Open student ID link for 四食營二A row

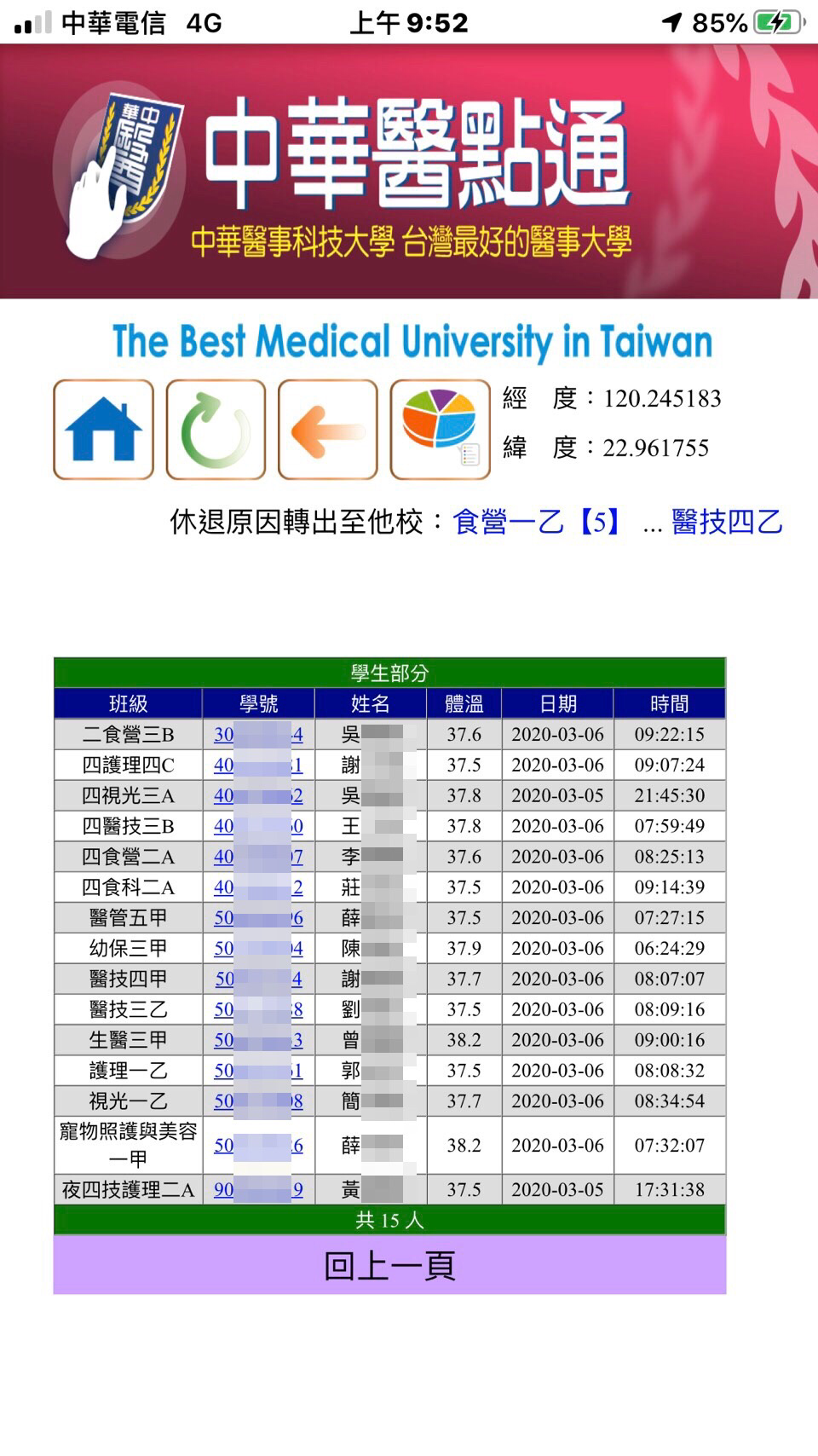tap(258, 857)
